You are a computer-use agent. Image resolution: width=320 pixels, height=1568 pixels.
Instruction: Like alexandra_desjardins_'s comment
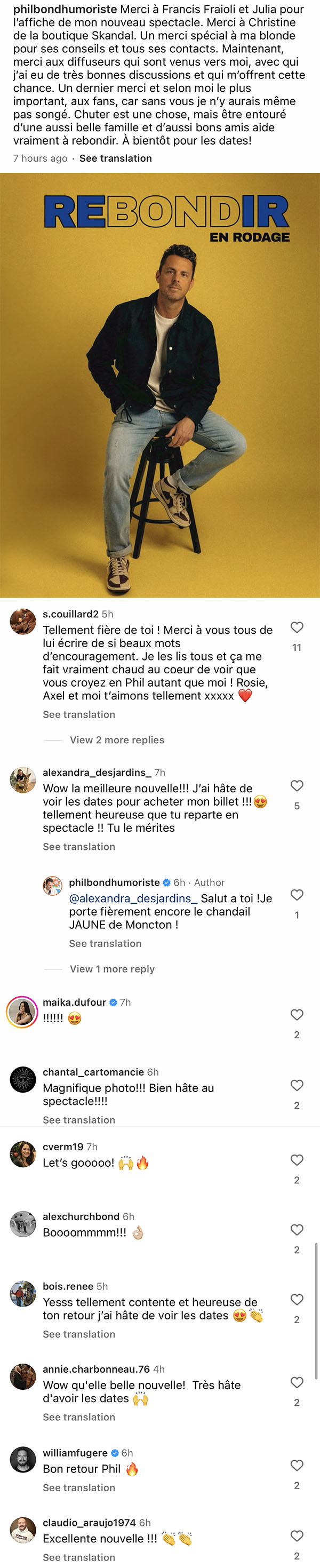pos(297,785)
